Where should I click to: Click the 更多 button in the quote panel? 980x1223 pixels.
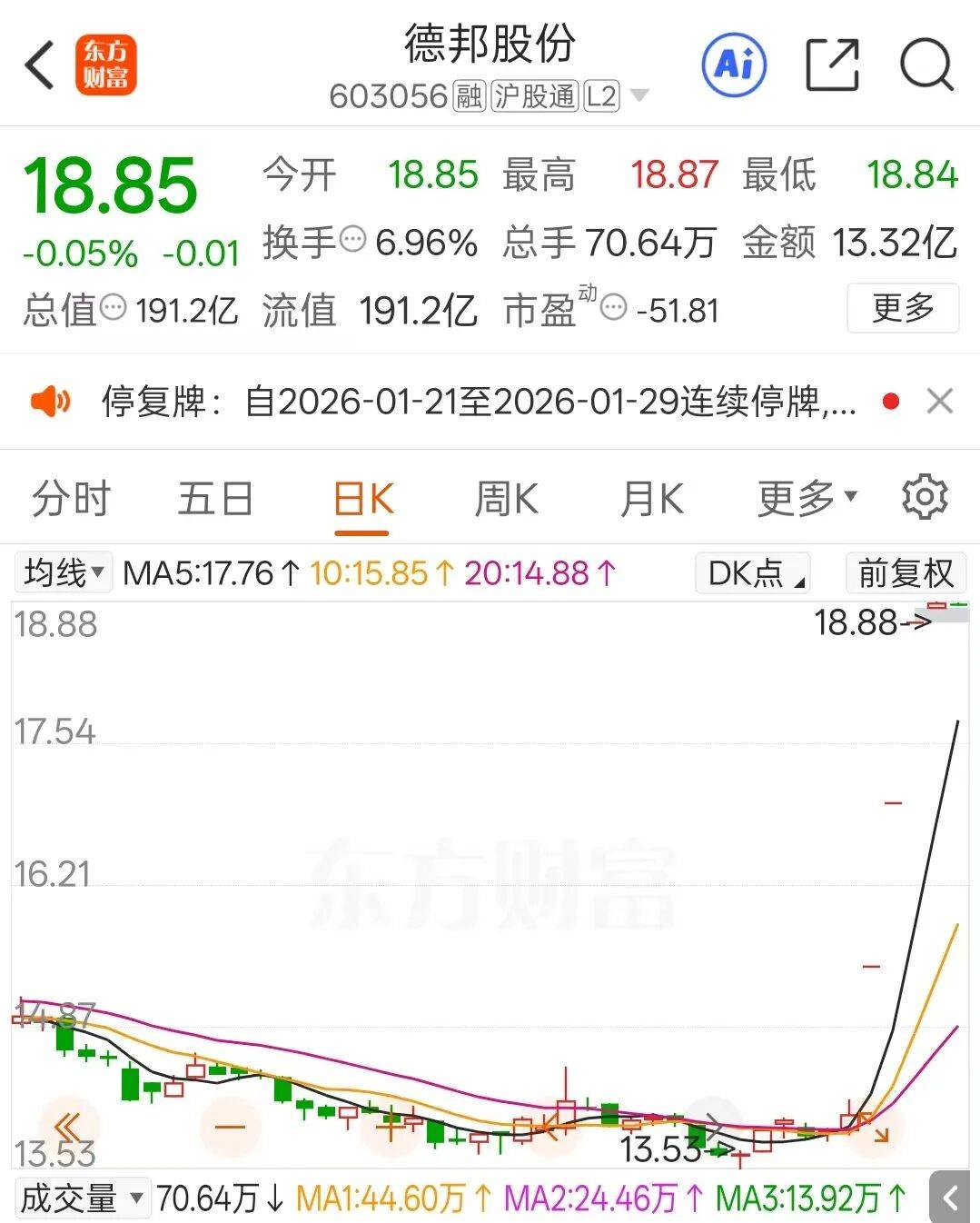(x=902, y=309)
